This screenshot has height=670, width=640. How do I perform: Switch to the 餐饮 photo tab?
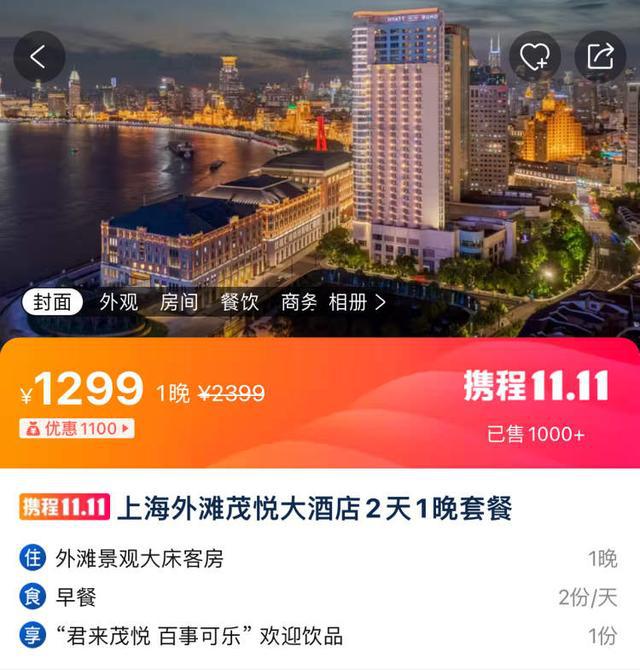pyautogui.click(x=240, y=303)
